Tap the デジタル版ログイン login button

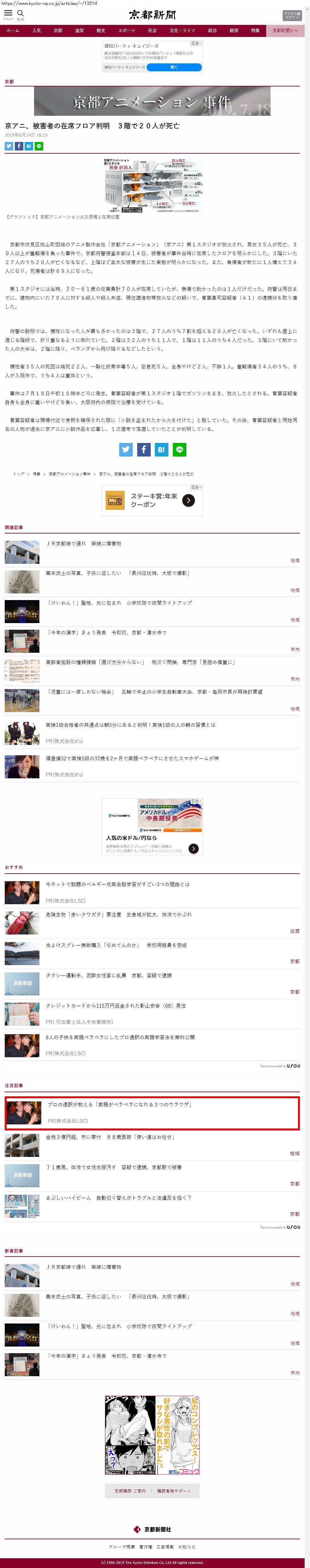(x=292, y=15)
